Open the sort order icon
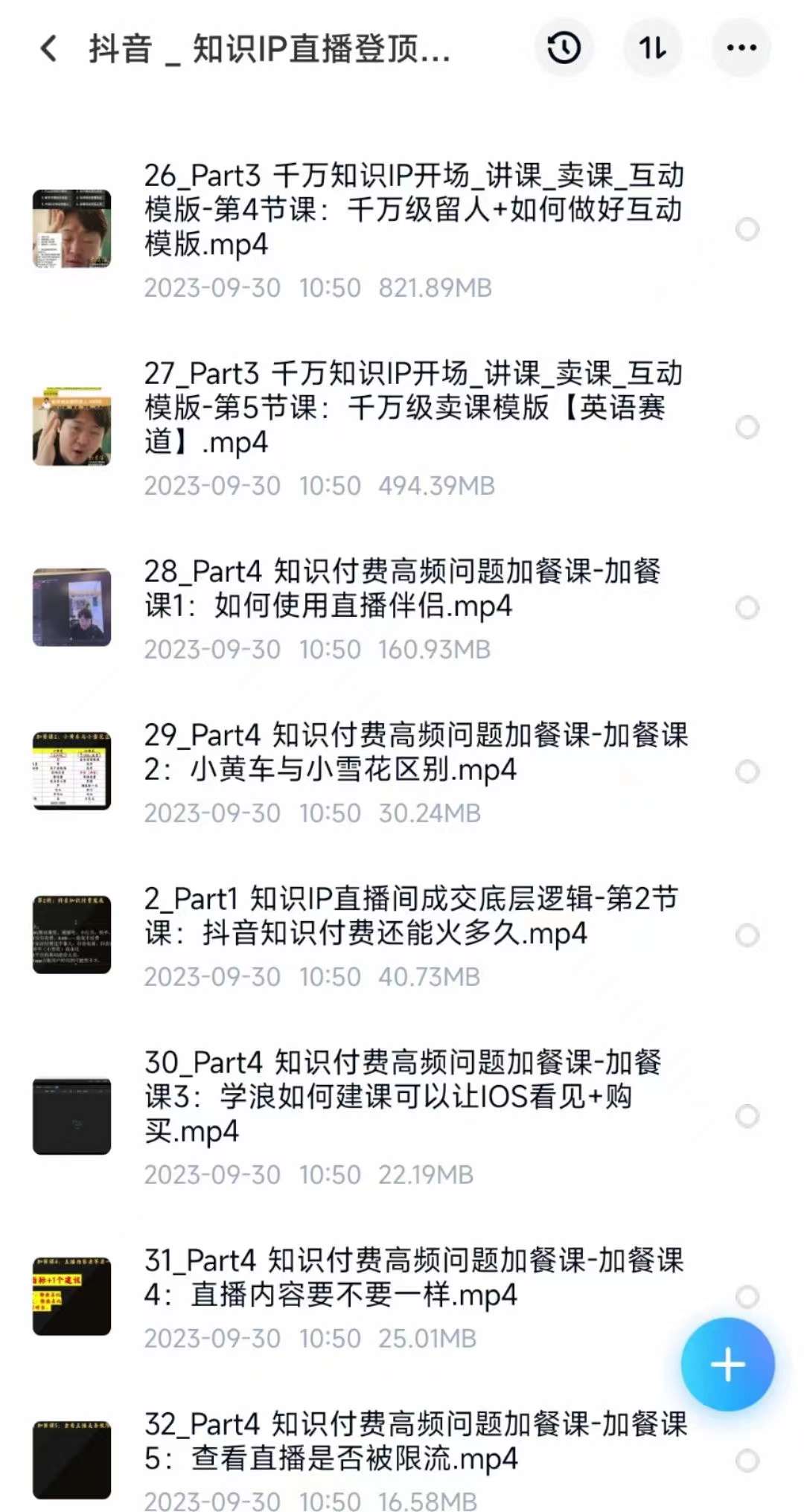 pyautogui.click(x=652, y=48)
